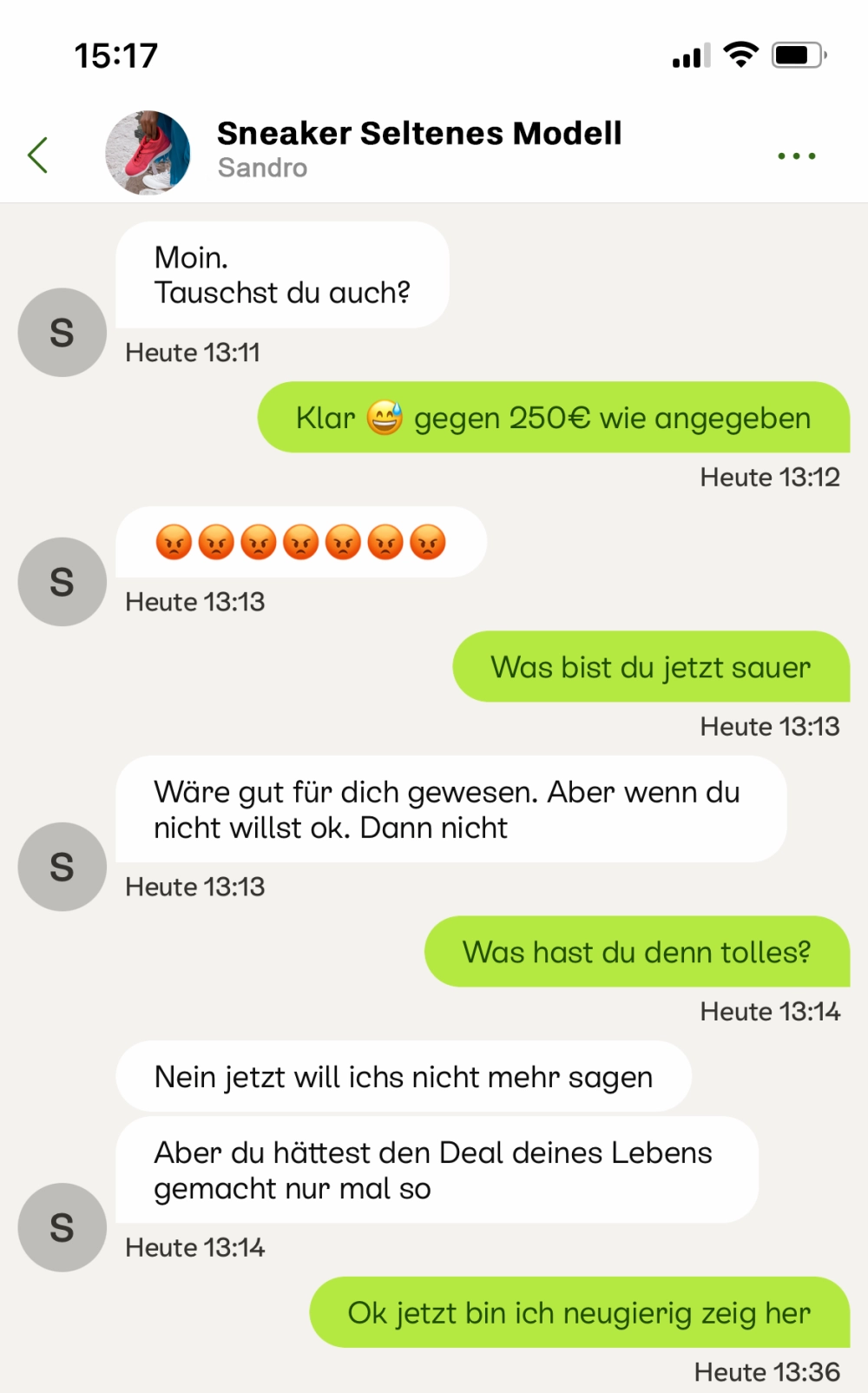This screenshot has height=1393, width=868.
Task: Open the three-dot overflow menu
Action: pyautogui.click(x=796, y=156)
